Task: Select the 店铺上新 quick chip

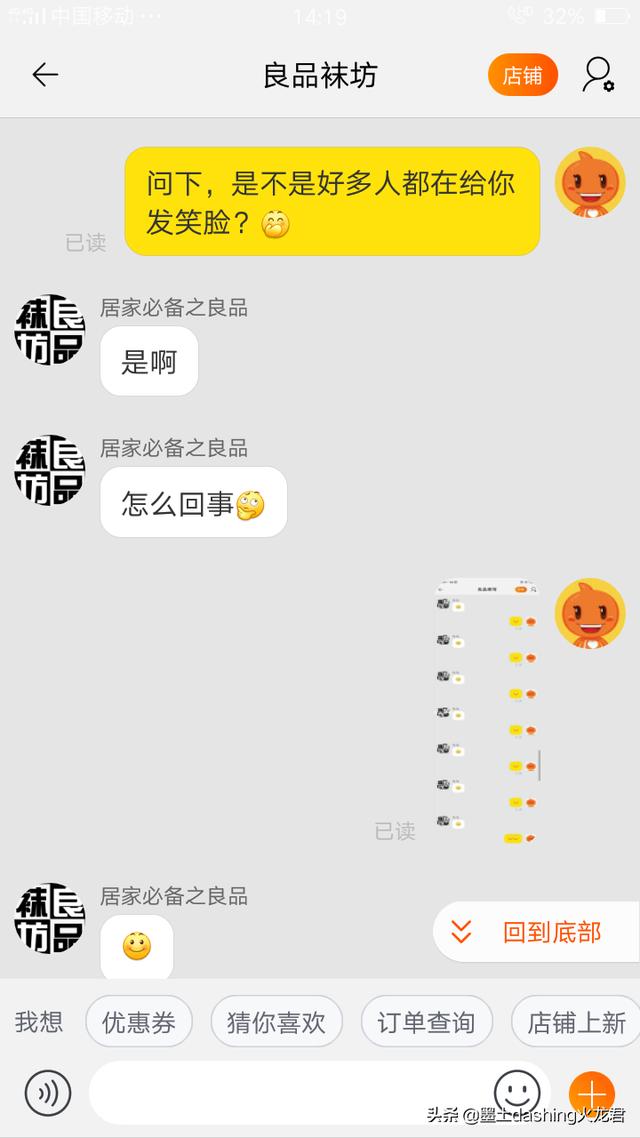Action: (576, 1022)
